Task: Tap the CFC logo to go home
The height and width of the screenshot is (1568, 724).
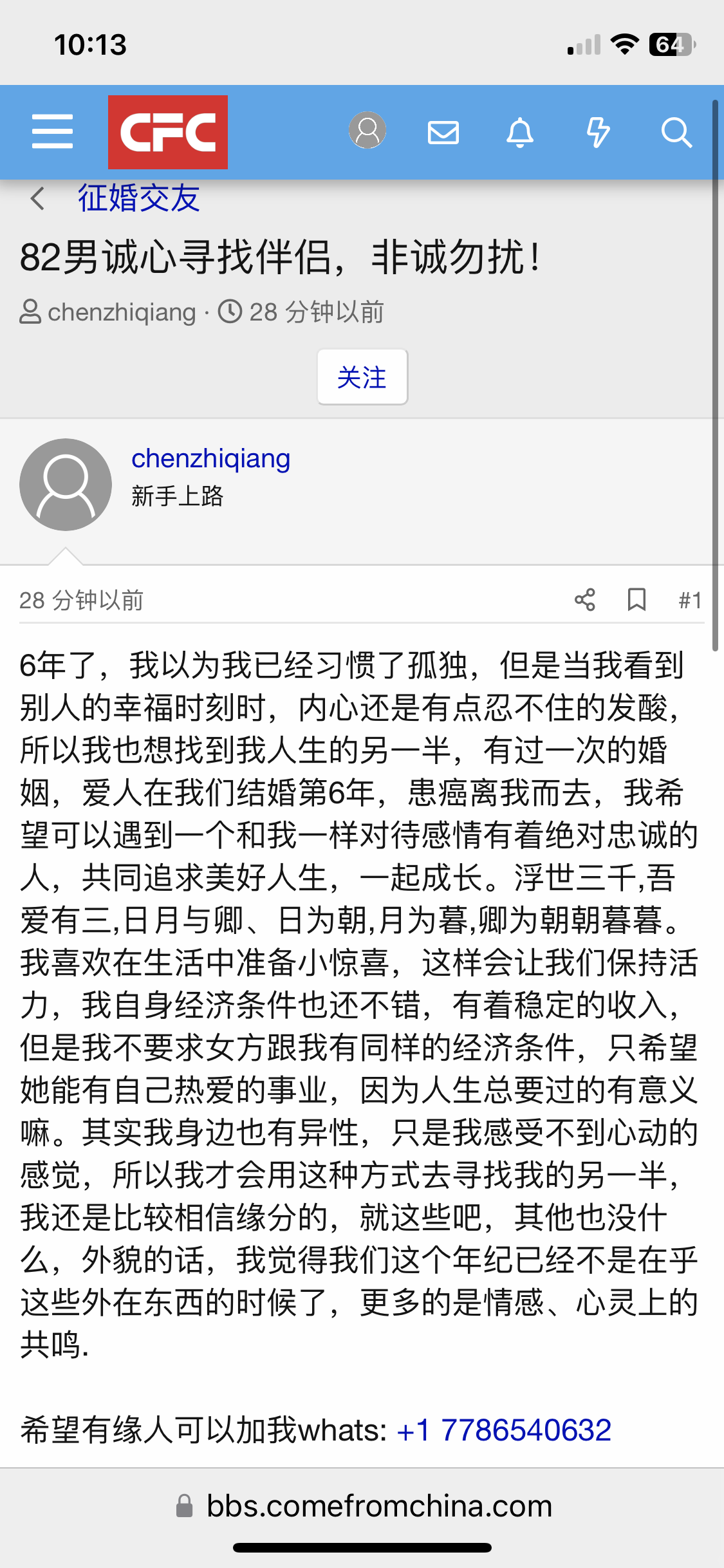Action: pyautogui.click(x=167, y=132)
